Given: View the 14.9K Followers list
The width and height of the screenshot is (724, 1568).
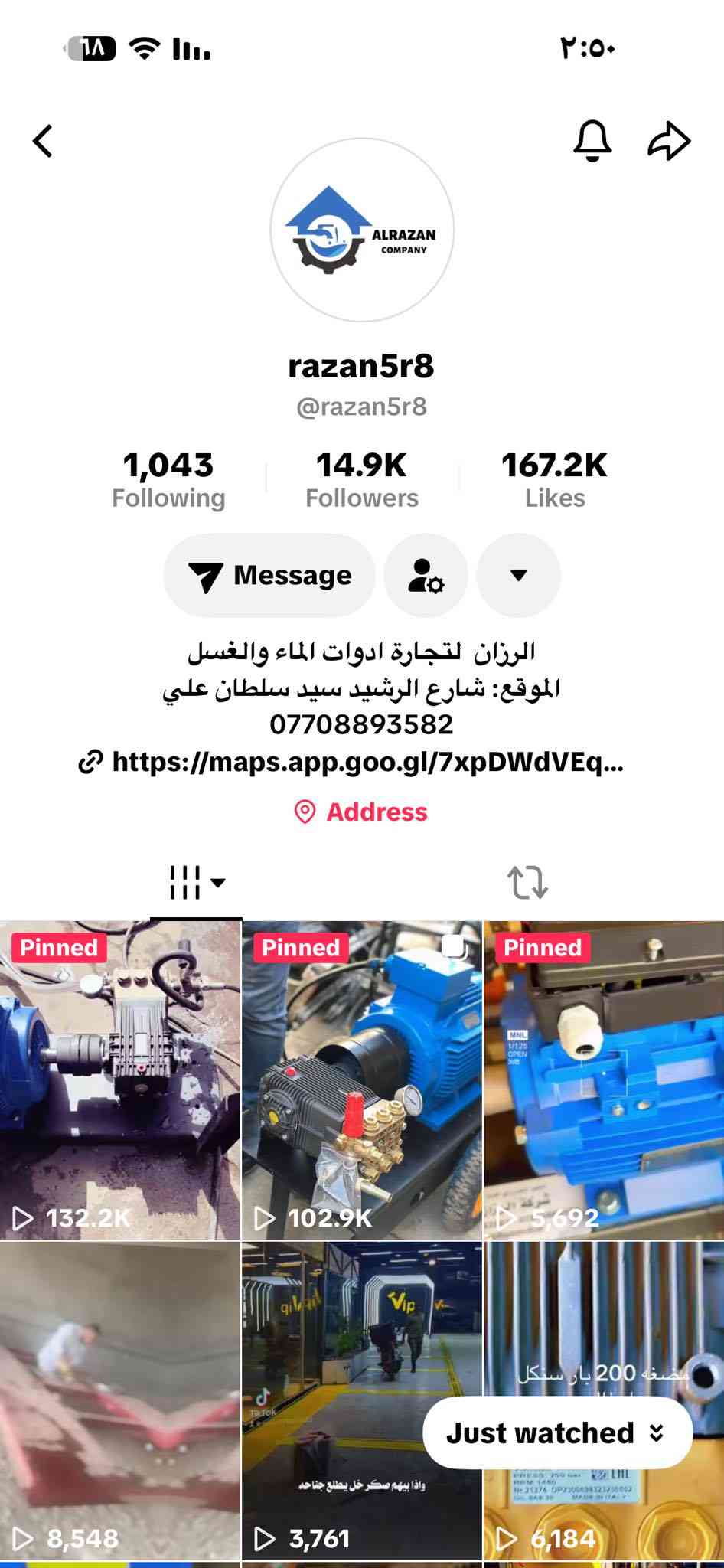Looking at the screenshot, I should point(362,480).
